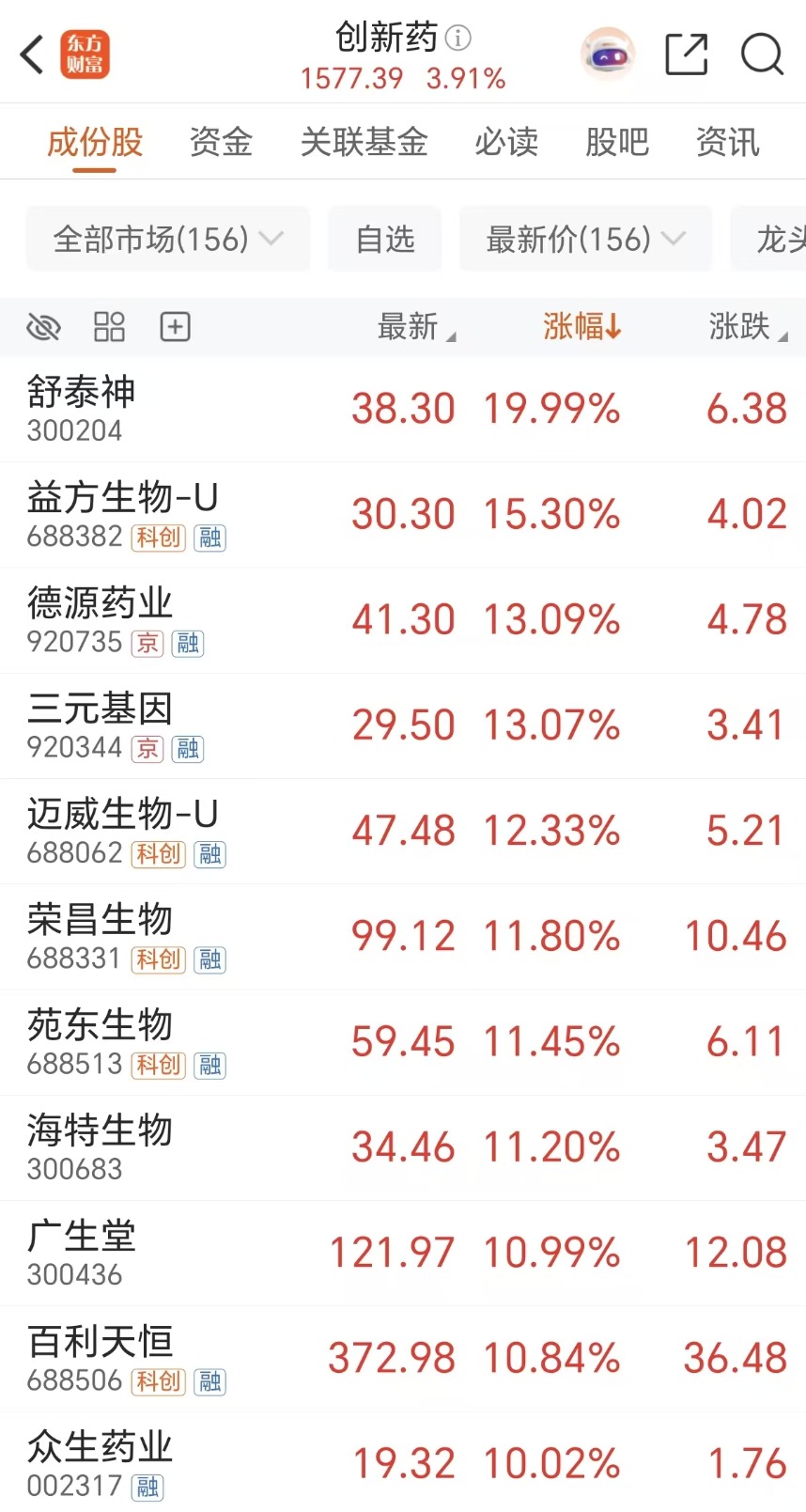Screen dimensions: 806x1512
Task: Open the search magnifier
Action: pos(762,55)
